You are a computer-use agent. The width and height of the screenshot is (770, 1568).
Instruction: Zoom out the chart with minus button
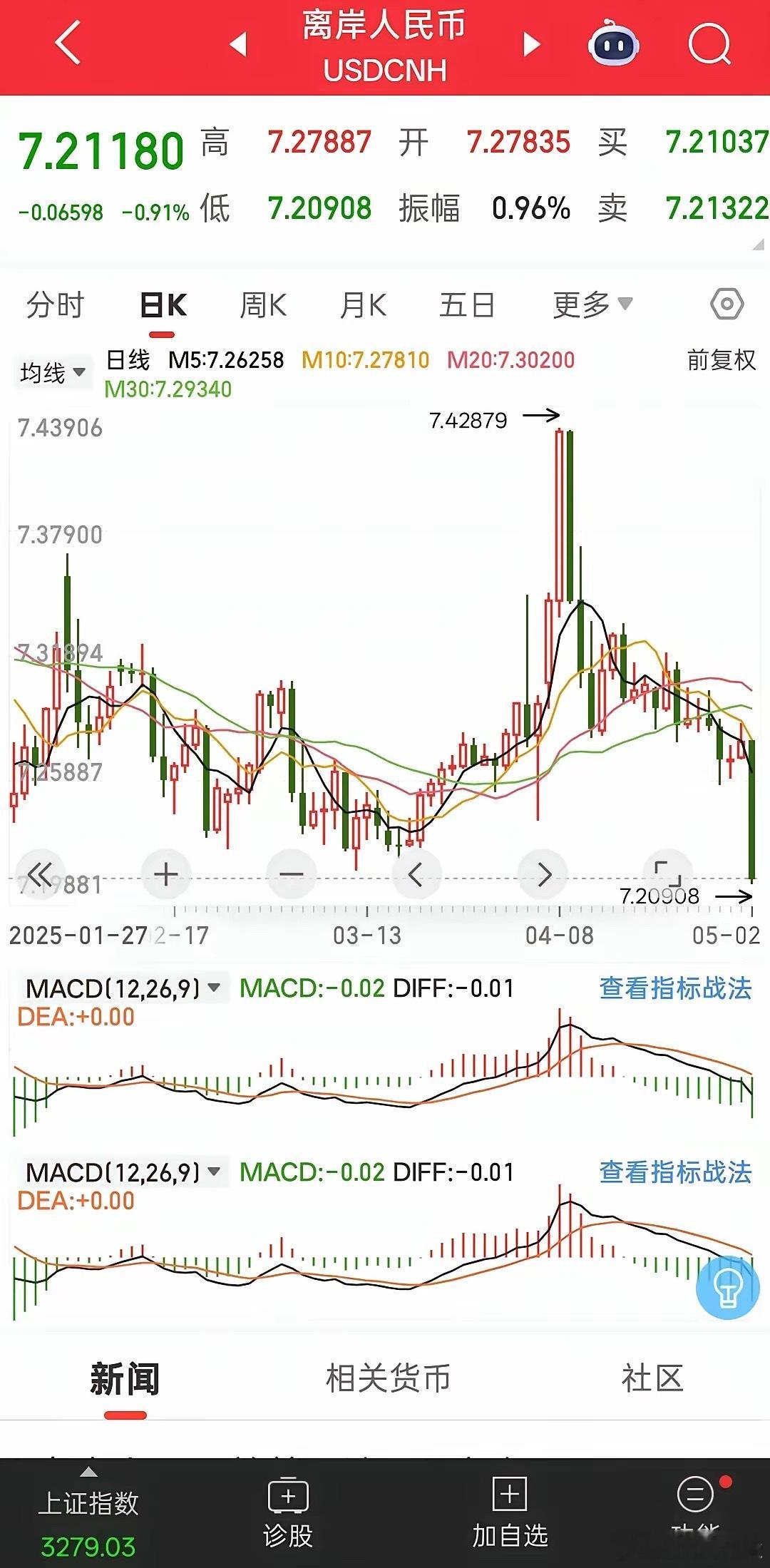(291, 873)
